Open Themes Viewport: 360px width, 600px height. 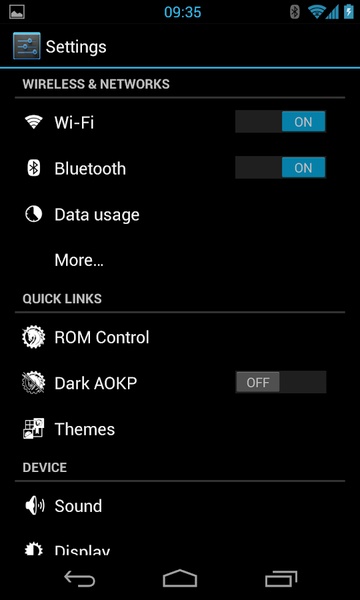[x=180, y=429]
